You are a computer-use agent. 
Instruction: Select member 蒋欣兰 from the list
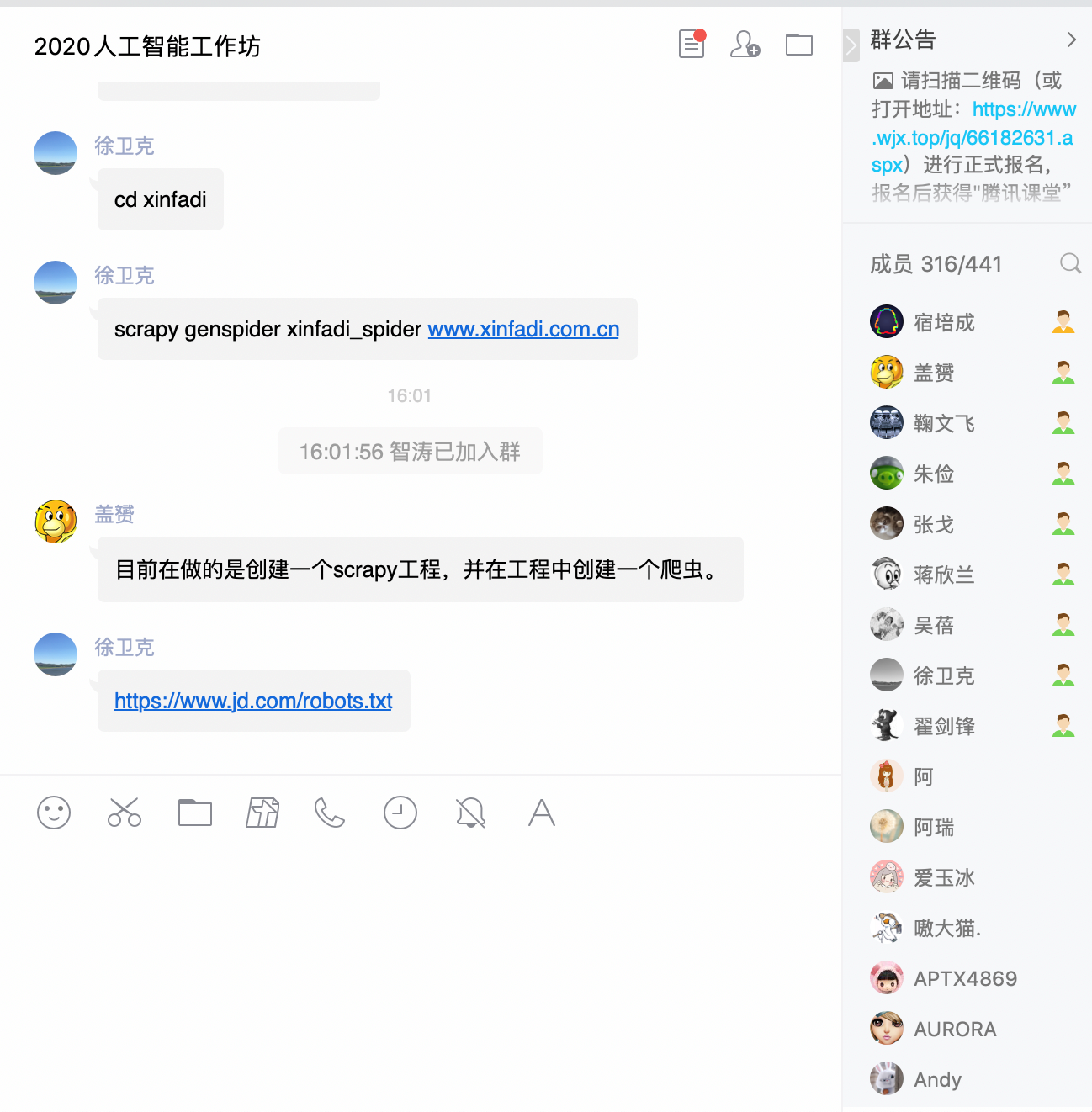coord(944,575)
